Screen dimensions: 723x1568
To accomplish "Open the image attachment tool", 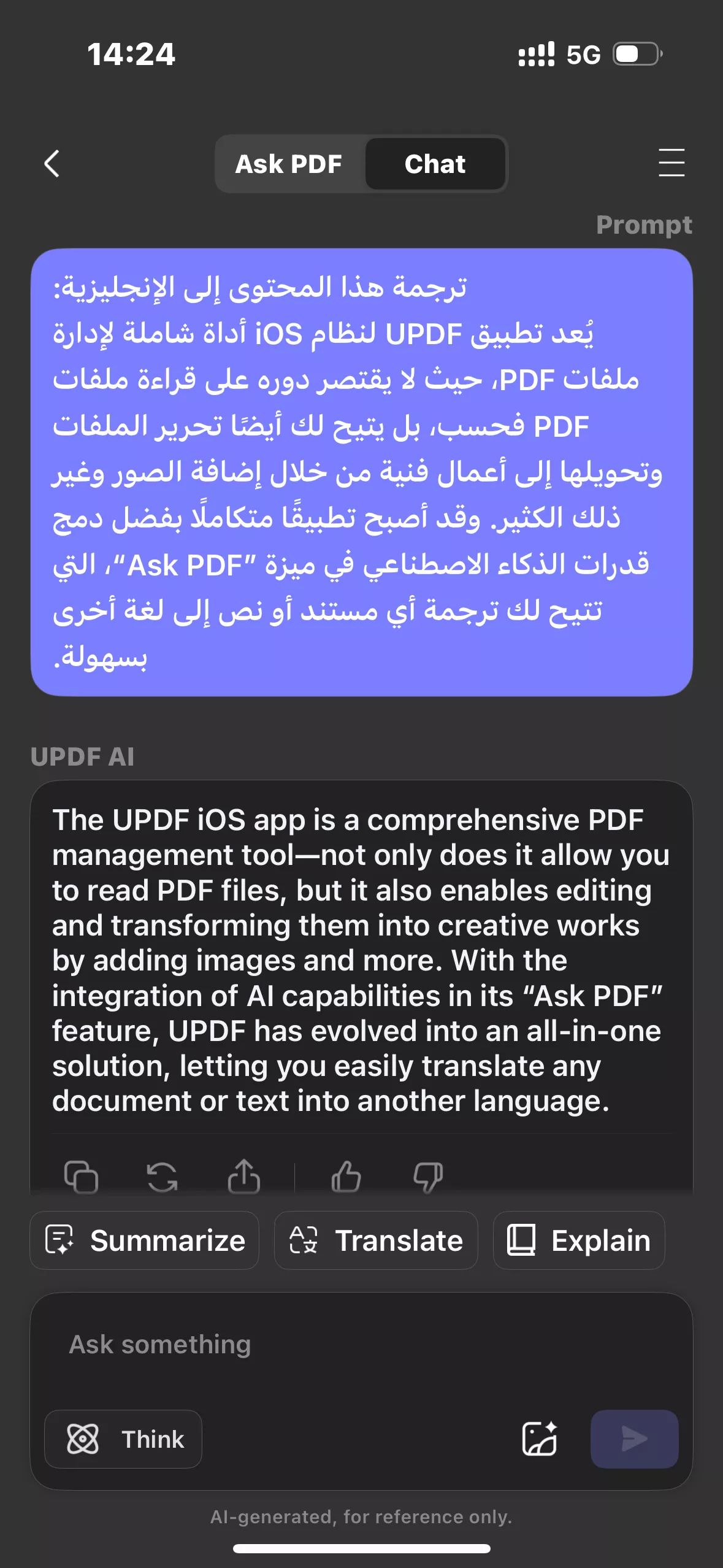I will [x=540, y=1440].
